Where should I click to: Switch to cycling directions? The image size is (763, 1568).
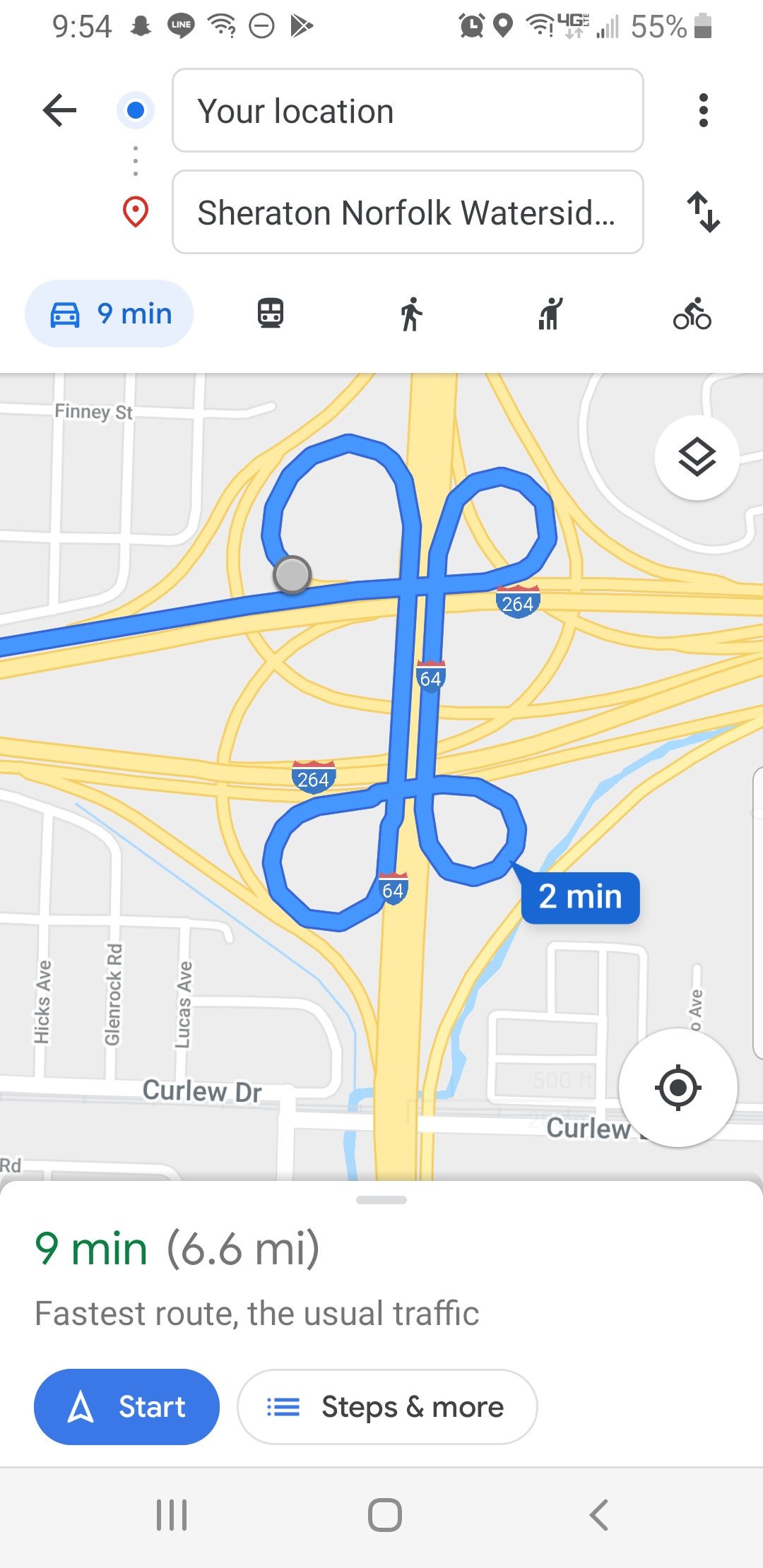point(692,314)
